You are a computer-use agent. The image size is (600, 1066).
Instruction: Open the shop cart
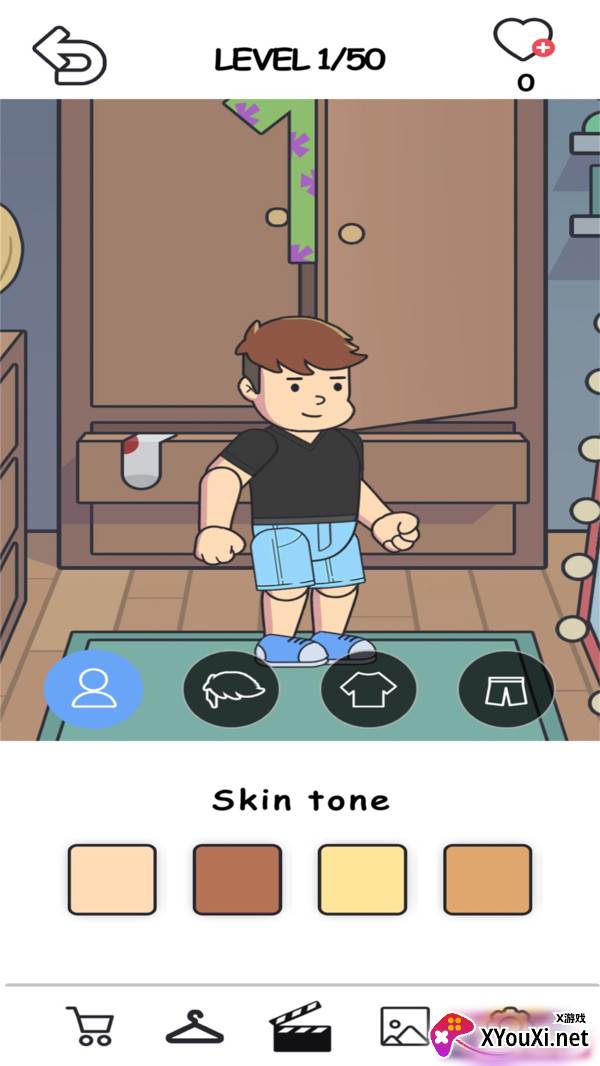90,1025
